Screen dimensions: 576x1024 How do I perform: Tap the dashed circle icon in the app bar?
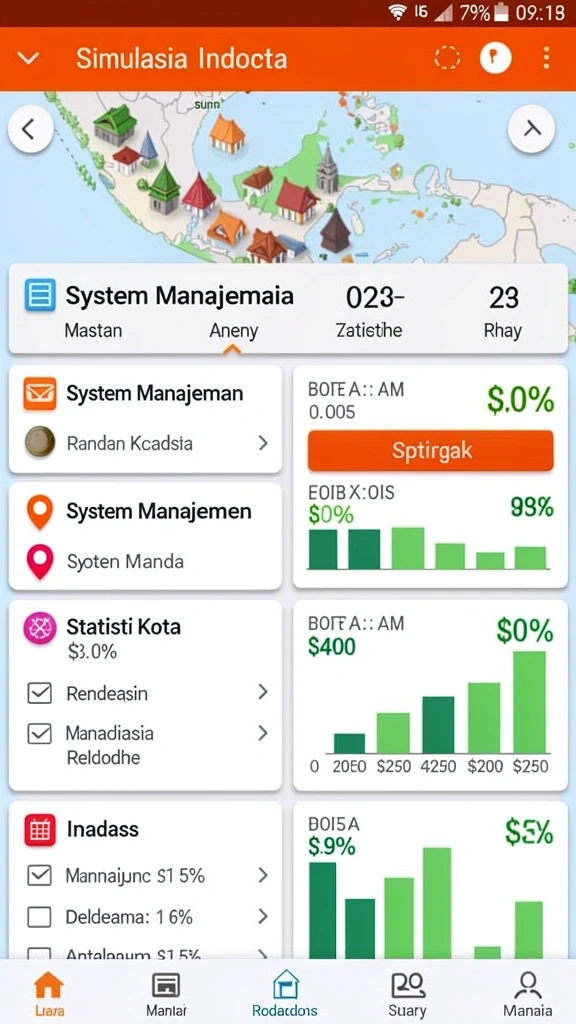[x=447, y=58]
